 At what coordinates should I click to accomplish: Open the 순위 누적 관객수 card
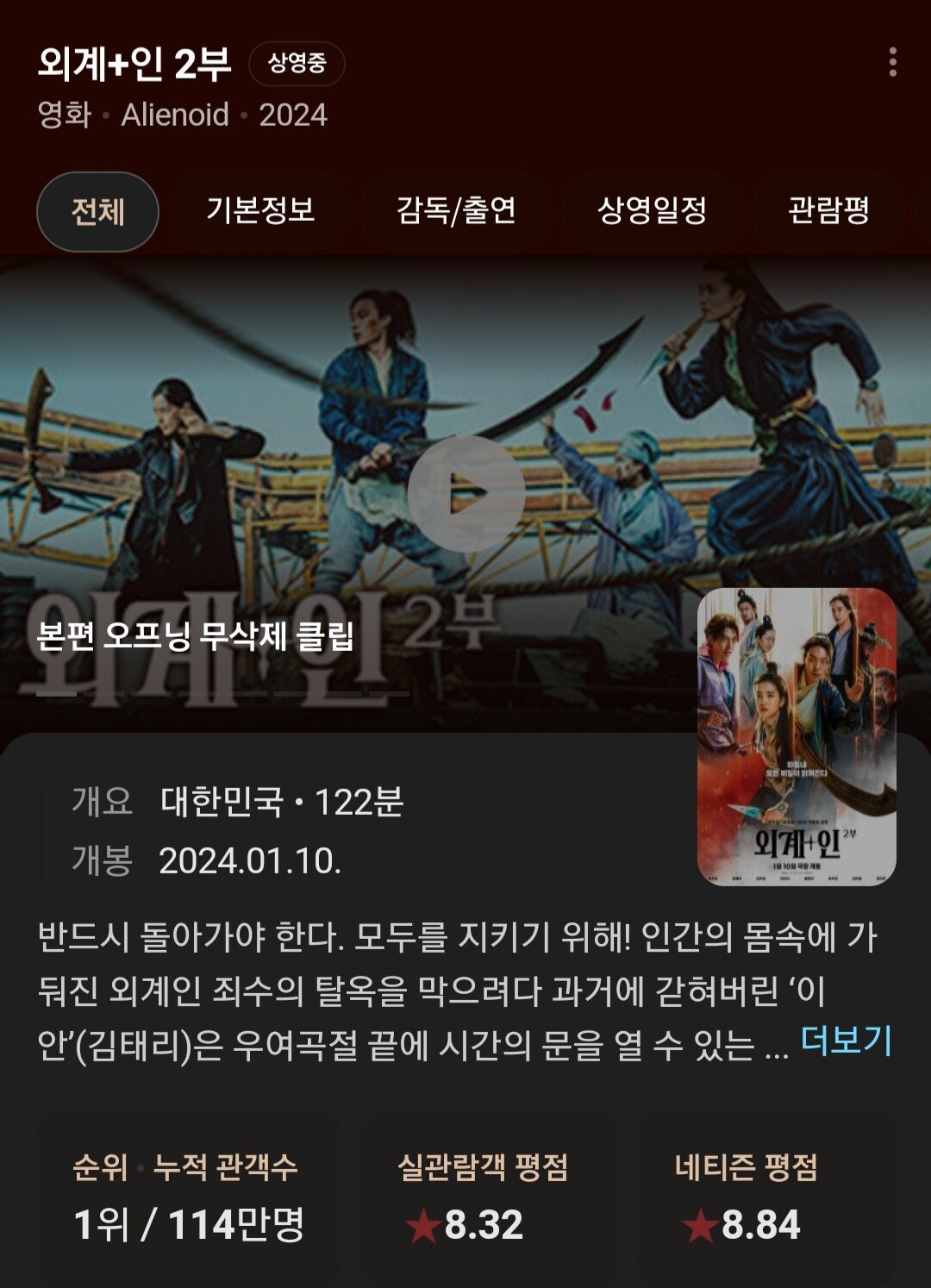188,1197
